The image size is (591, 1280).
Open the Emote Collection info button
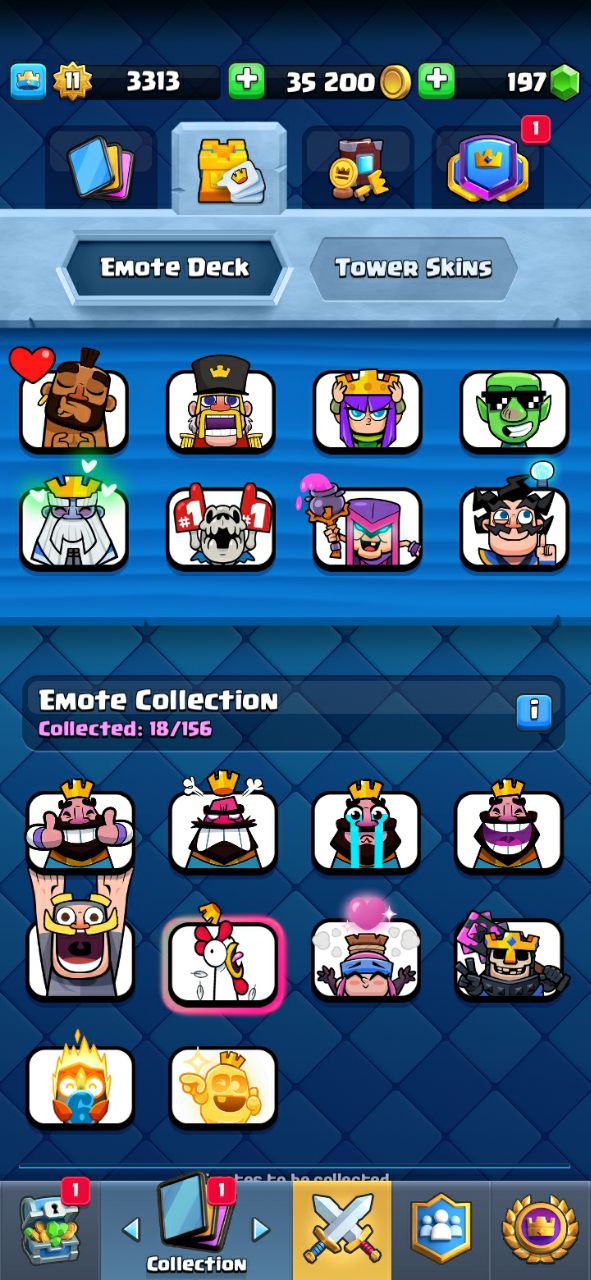534,711
